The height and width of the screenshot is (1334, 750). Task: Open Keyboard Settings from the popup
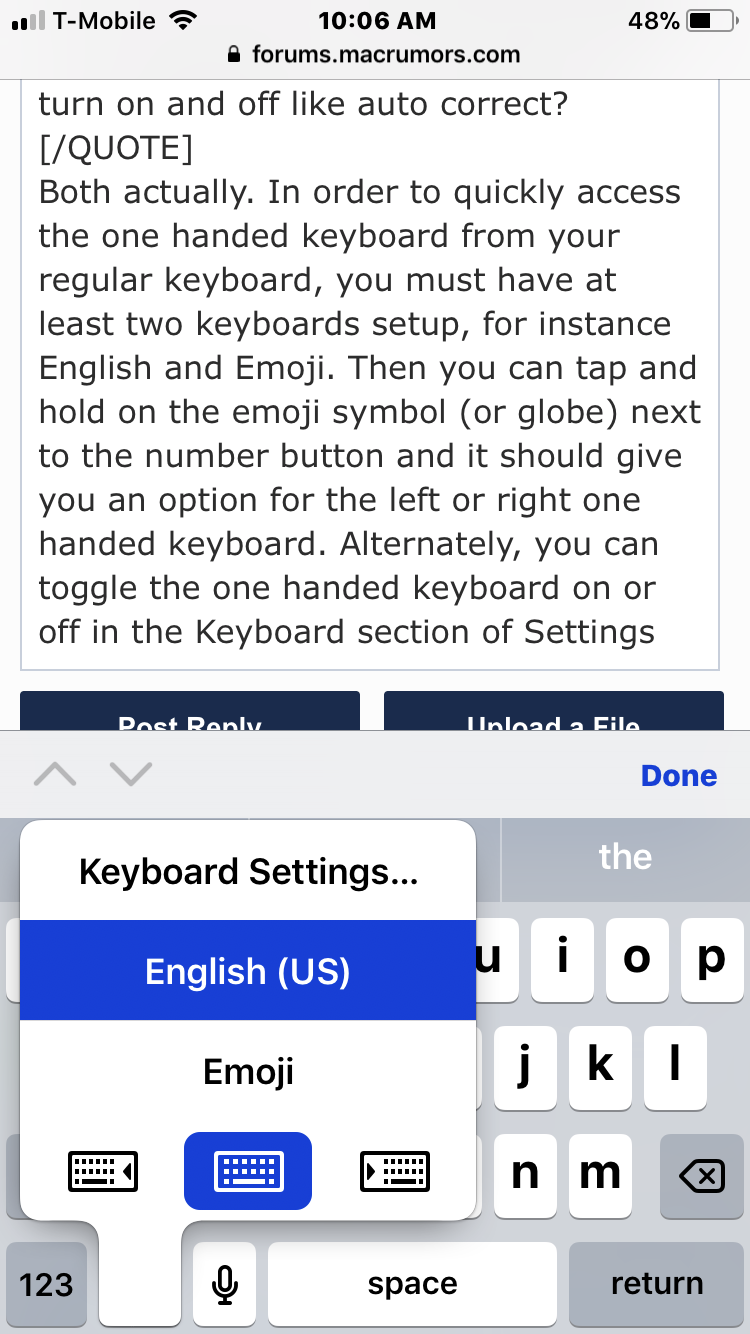click(248, 871)
